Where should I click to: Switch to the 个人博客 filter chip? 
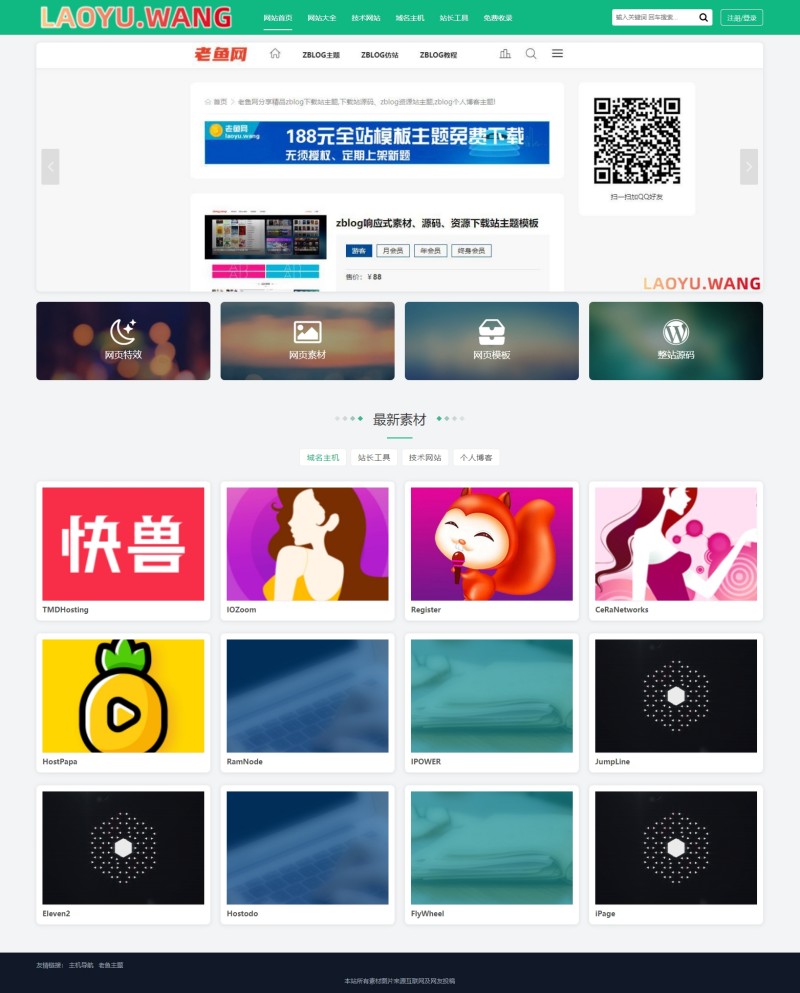point(476,457)
